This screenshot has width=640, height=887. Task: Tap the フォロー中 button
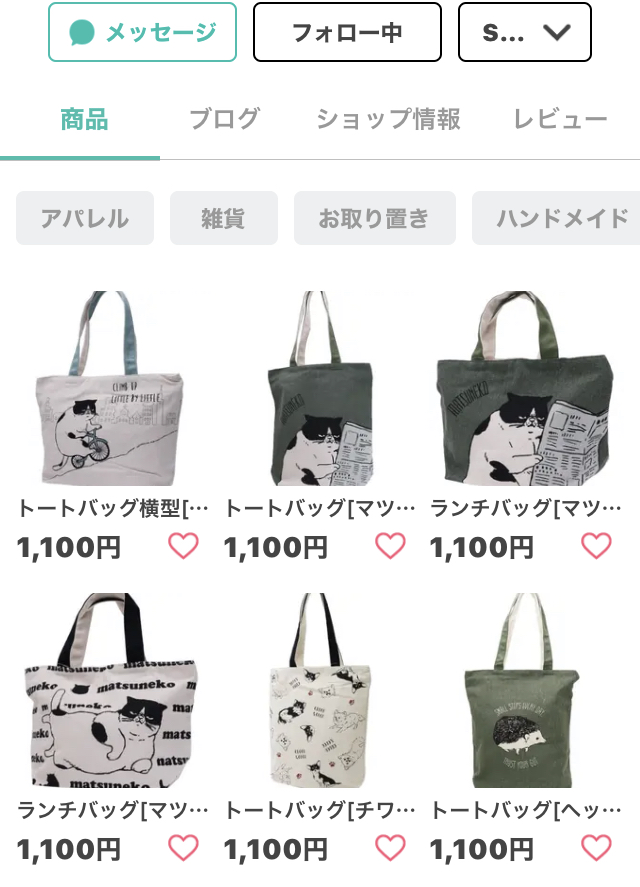pos(347,32)
